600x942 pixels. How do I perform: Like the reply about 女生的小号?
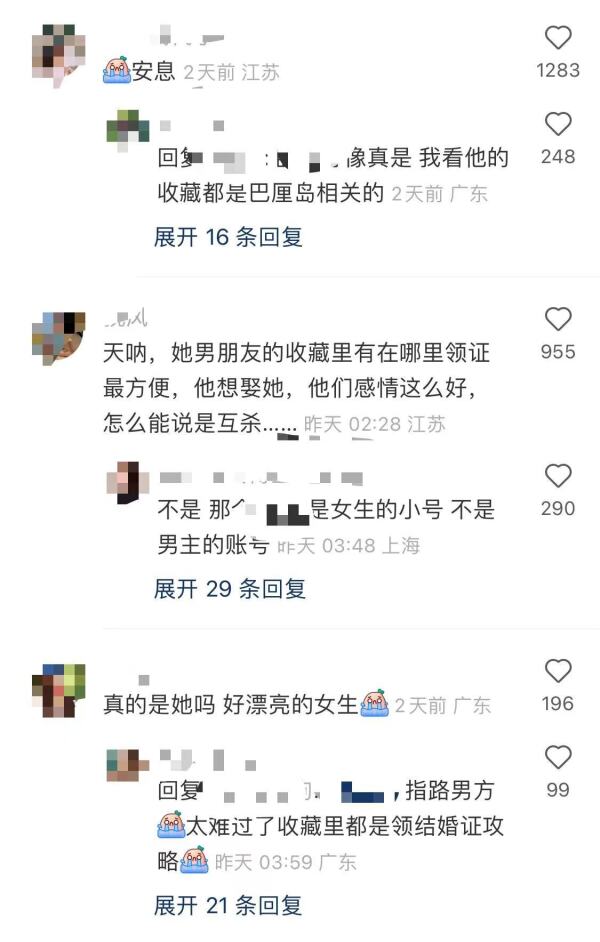tap(557, 476)
